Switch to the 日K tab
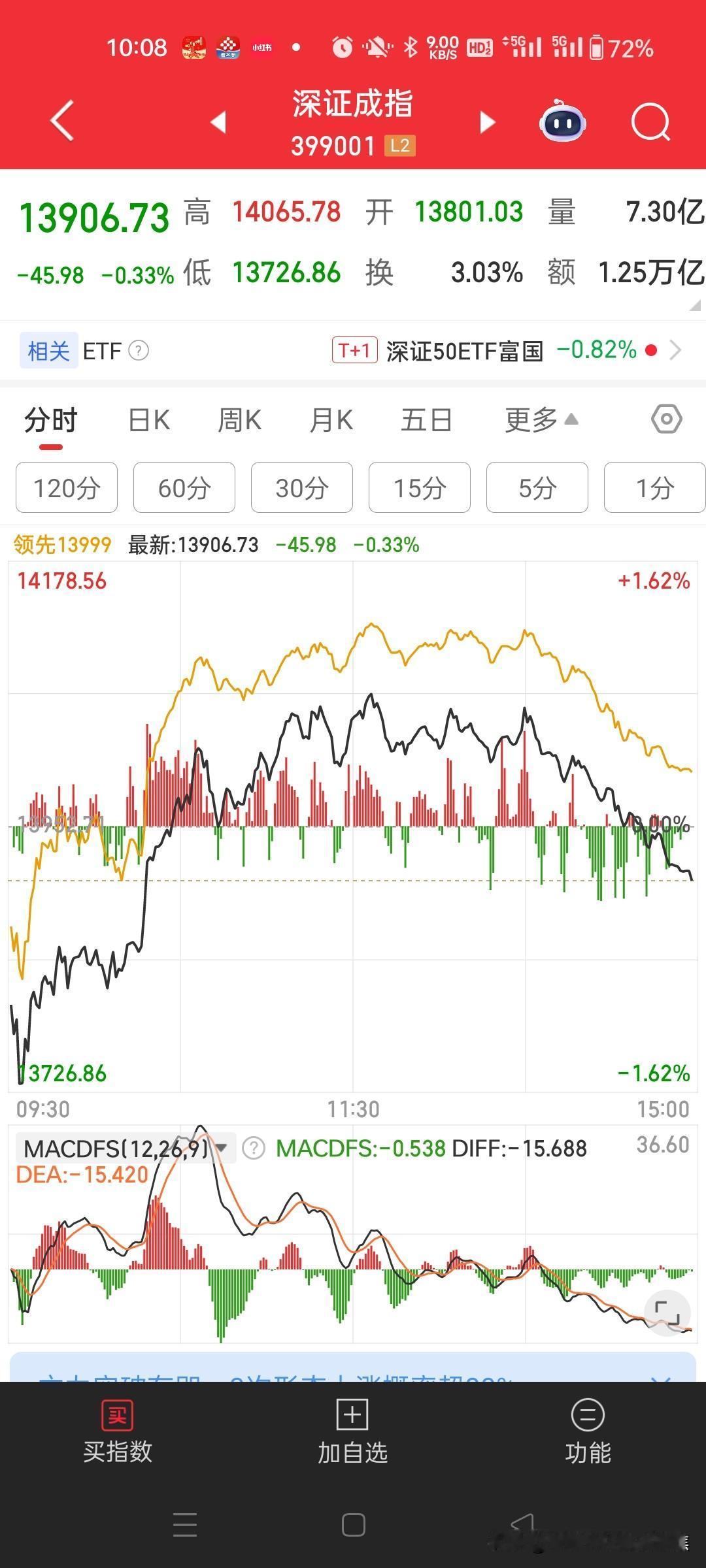706x1568 pixels. (x=149, y=420)
